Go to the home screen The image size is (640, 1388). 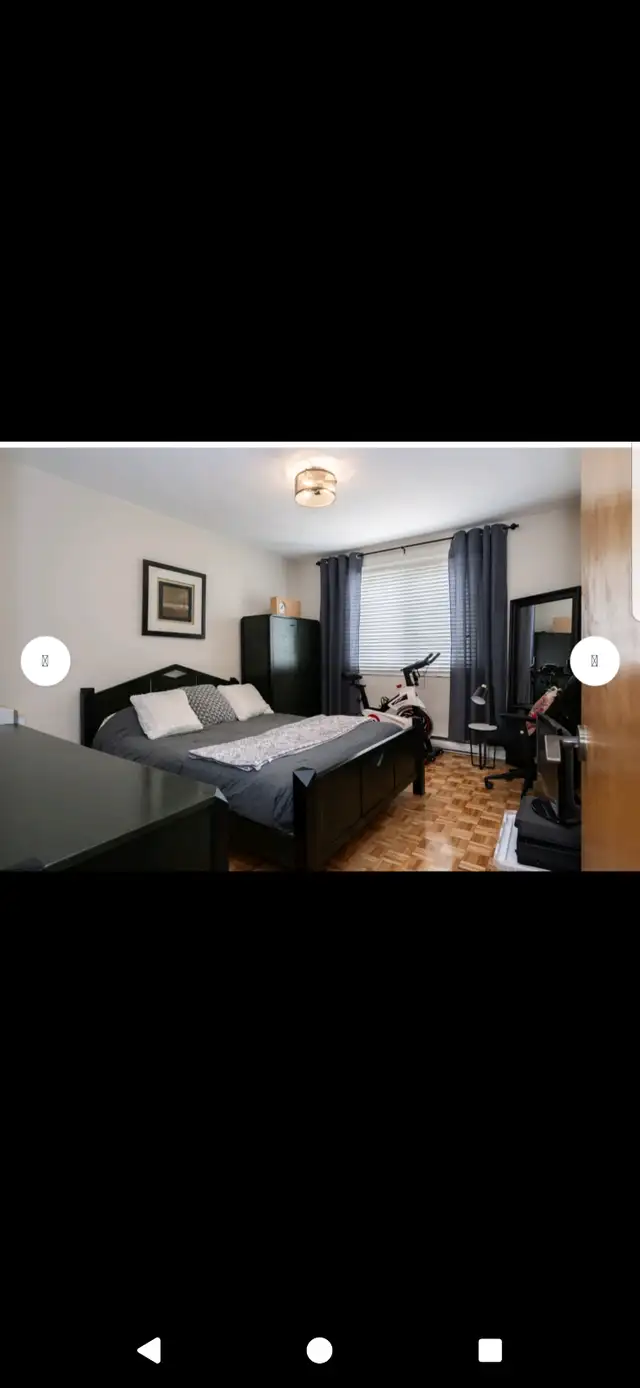[319, 1351]
